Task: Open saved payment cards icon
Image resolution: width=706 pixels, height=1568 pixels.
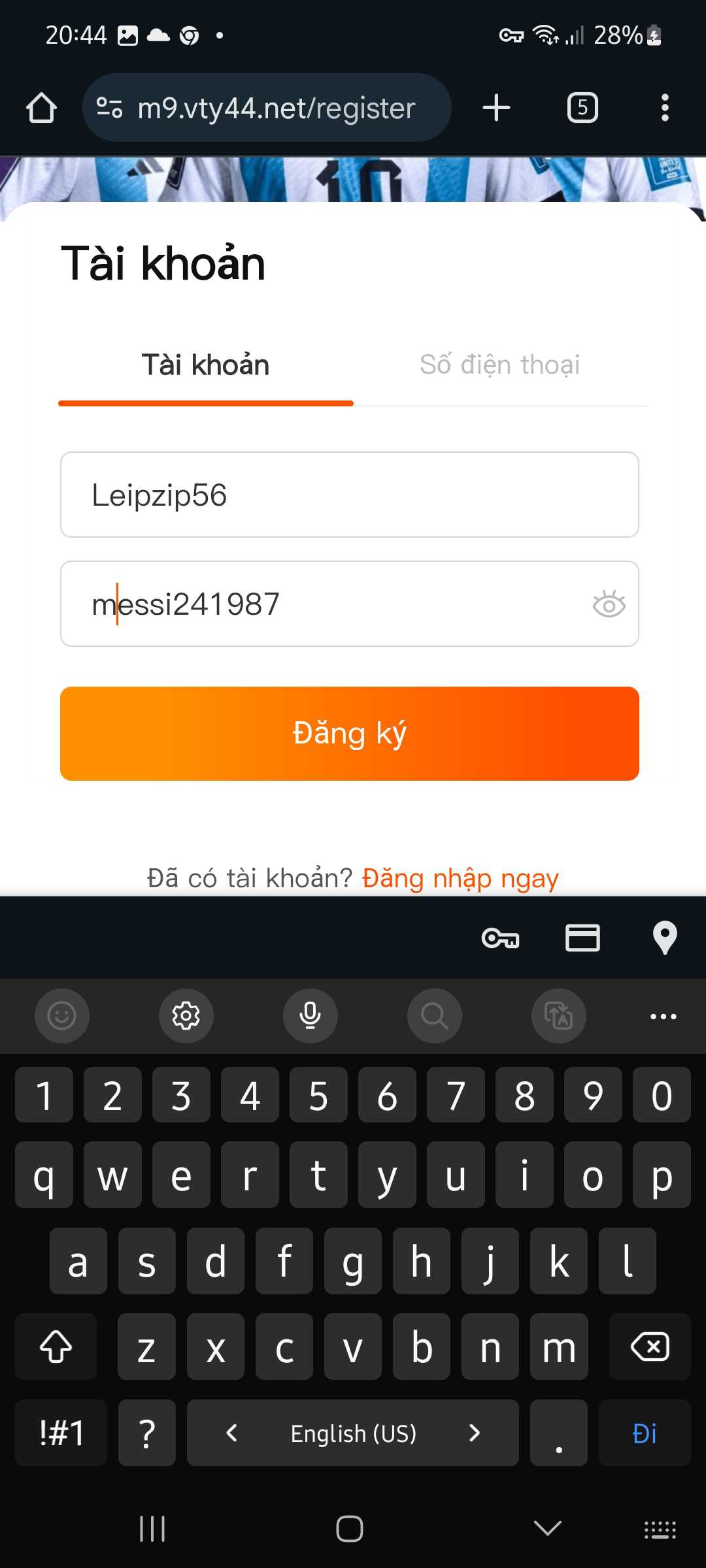Action: point(582,938)
